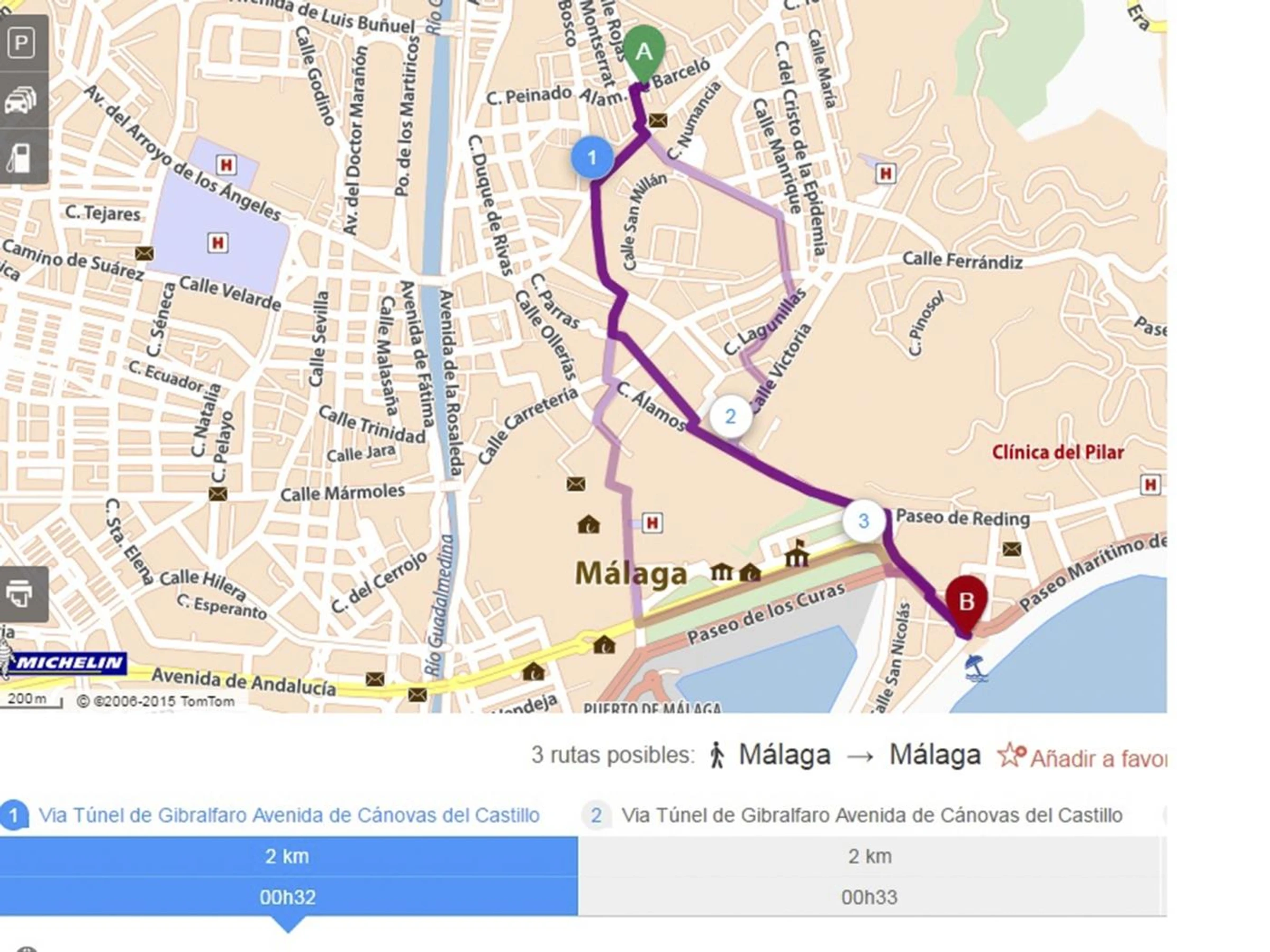Tap the green start pin A

point(644,53)
